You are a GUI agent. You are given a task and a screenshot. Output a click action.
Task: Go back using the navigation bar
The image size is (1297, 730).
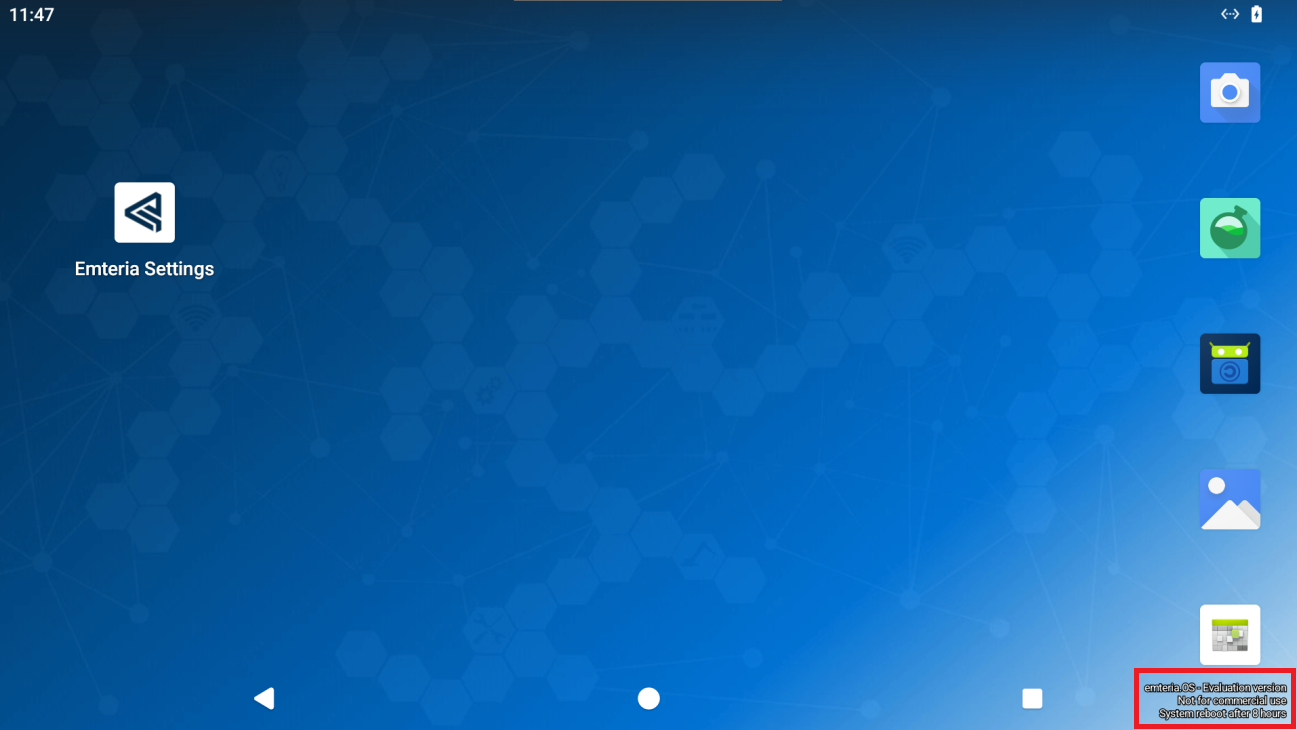coord(264,698)
